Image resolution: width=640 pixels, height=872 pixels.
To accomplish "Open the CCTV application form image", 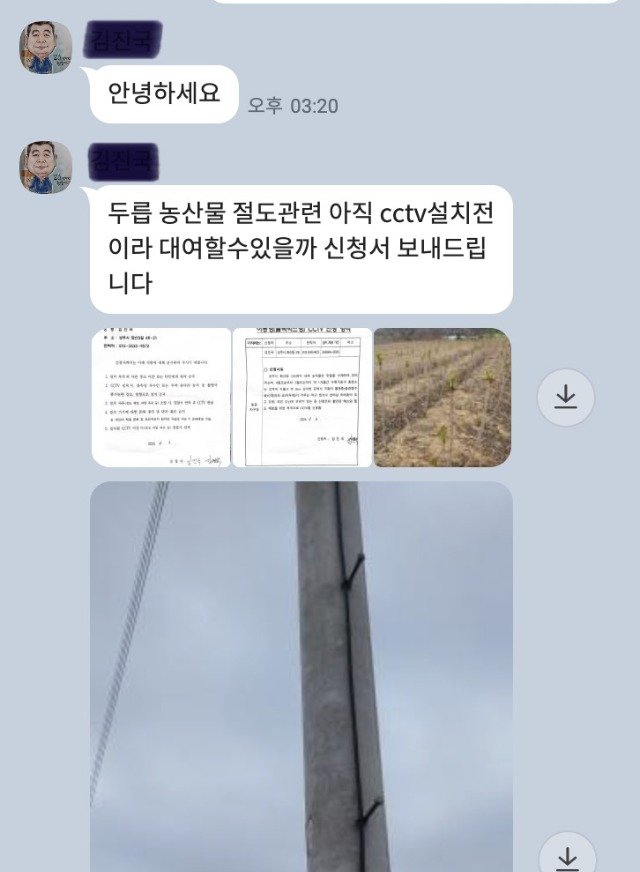I will (301, 397).
